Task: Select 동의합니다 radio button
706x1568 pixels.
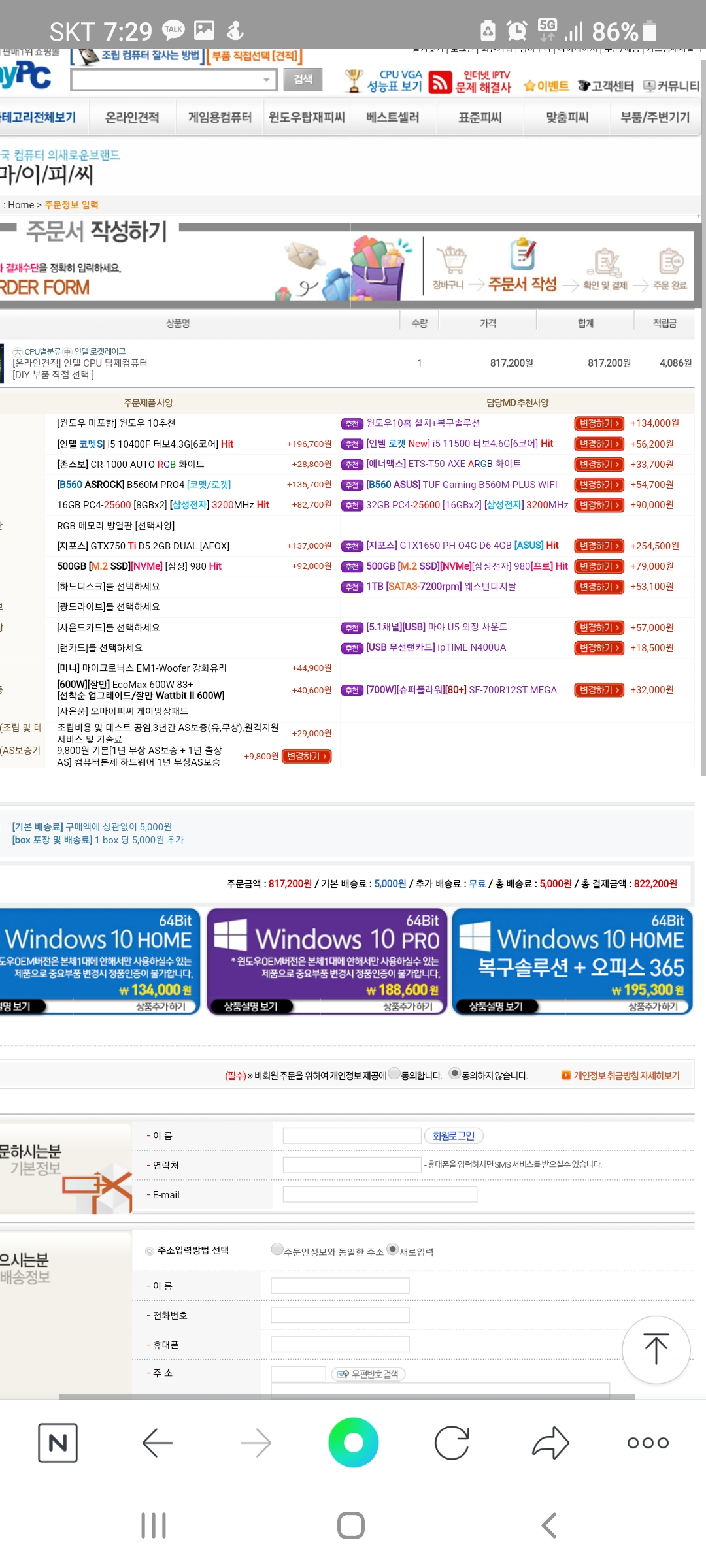Action: (x=394, y=1073)
